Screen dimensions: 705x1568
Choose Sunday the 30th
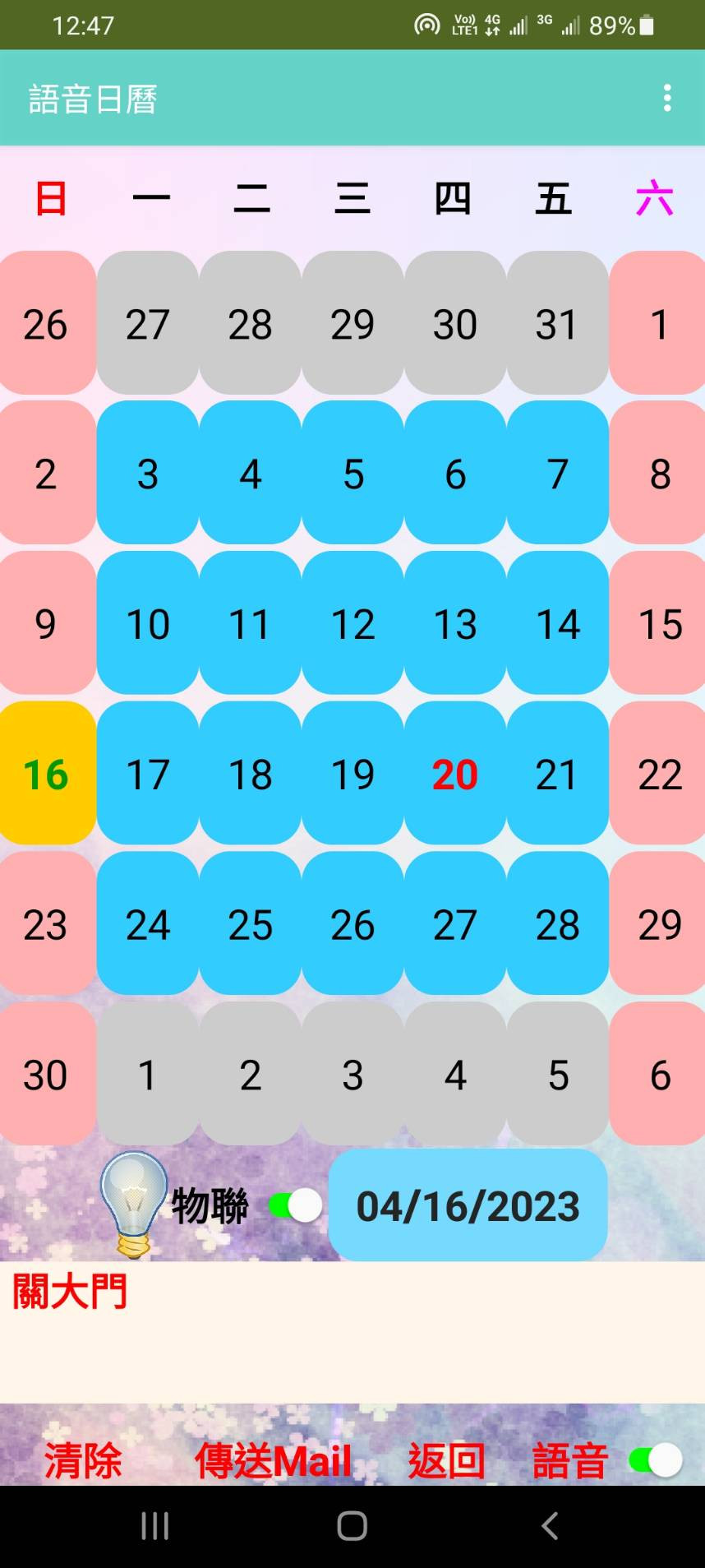(x=46, y=1074)
